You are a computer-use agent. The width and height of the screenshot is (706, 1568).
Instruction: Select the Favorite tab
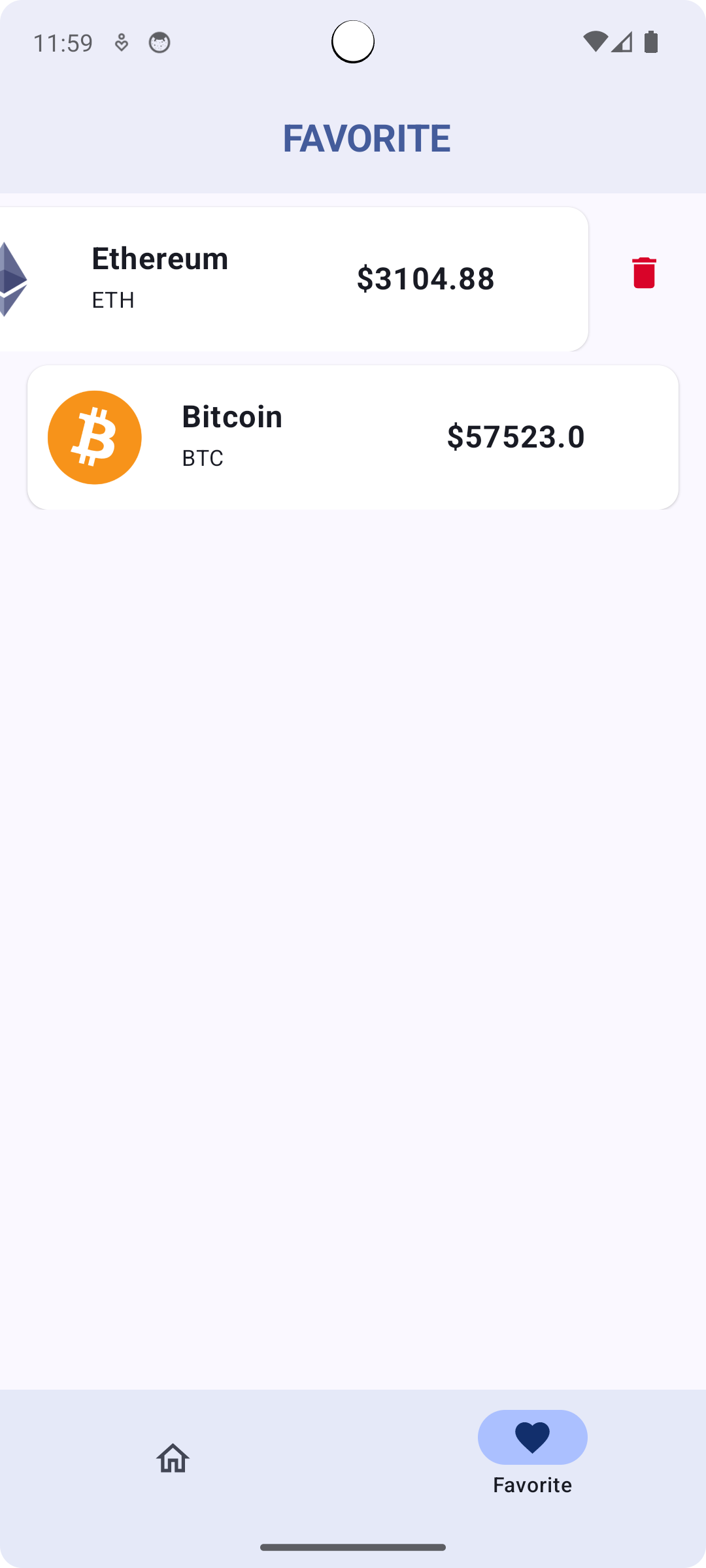point(532,1452)
